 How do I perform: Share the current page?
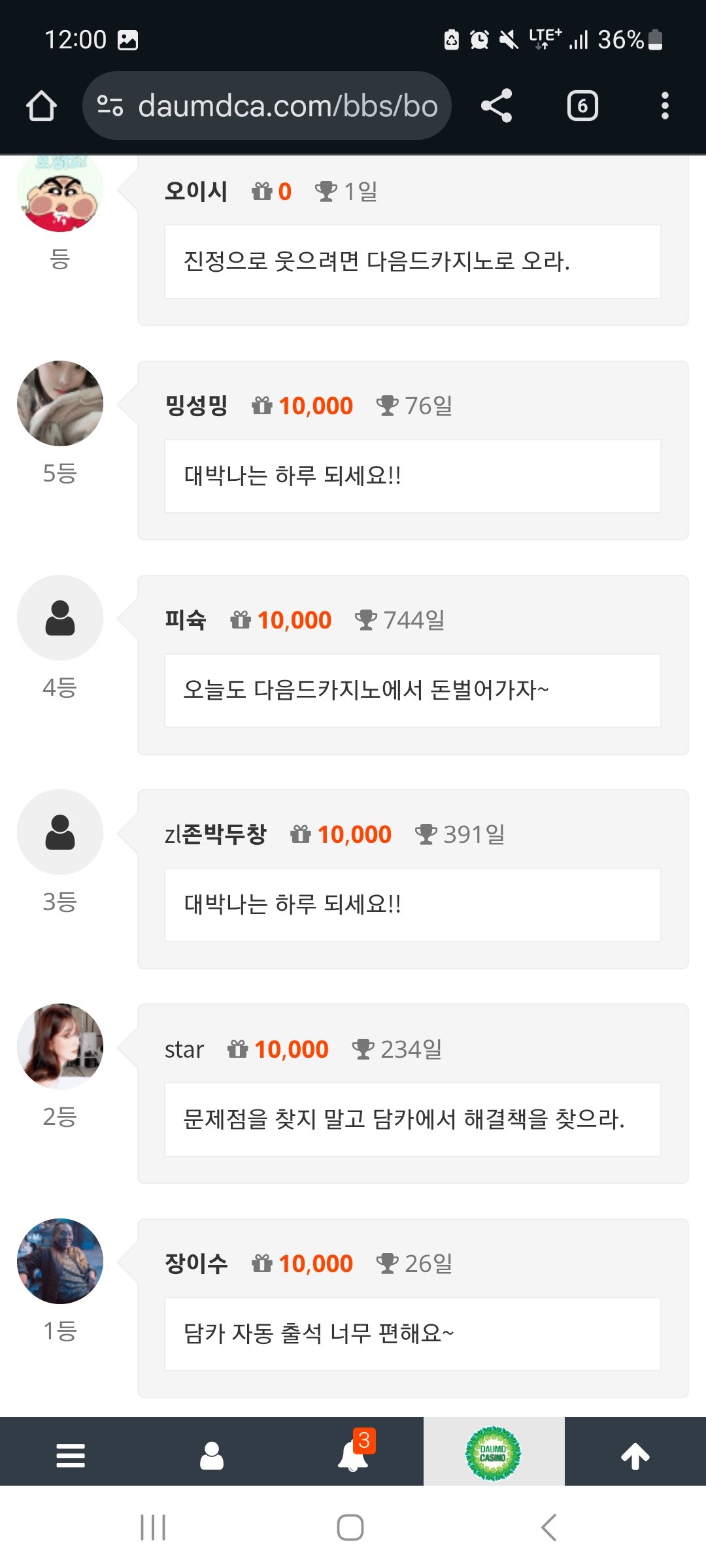click(x=497, y=106)
